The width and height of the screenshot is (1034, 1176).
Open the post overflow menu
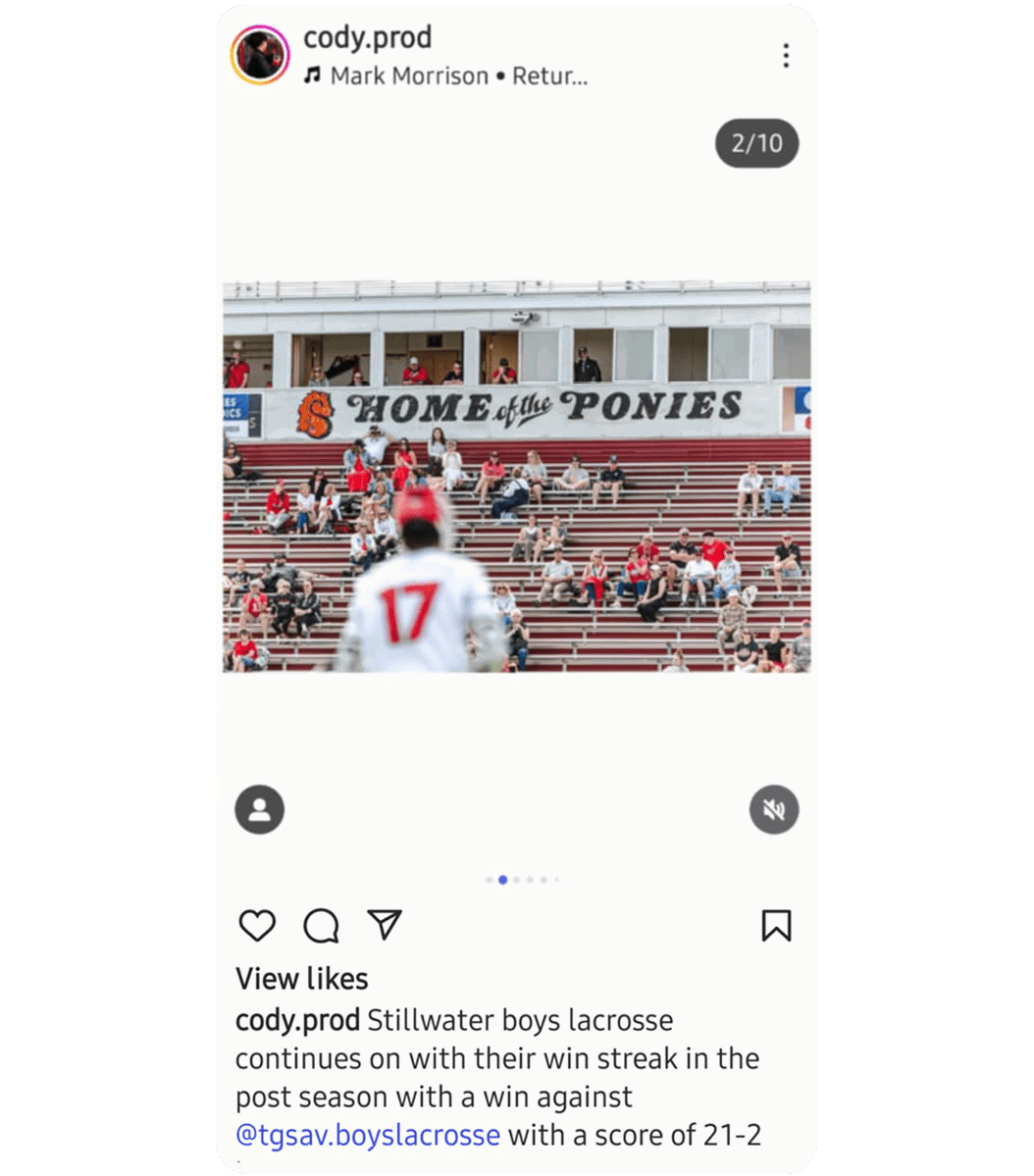(x=786, y=55)
